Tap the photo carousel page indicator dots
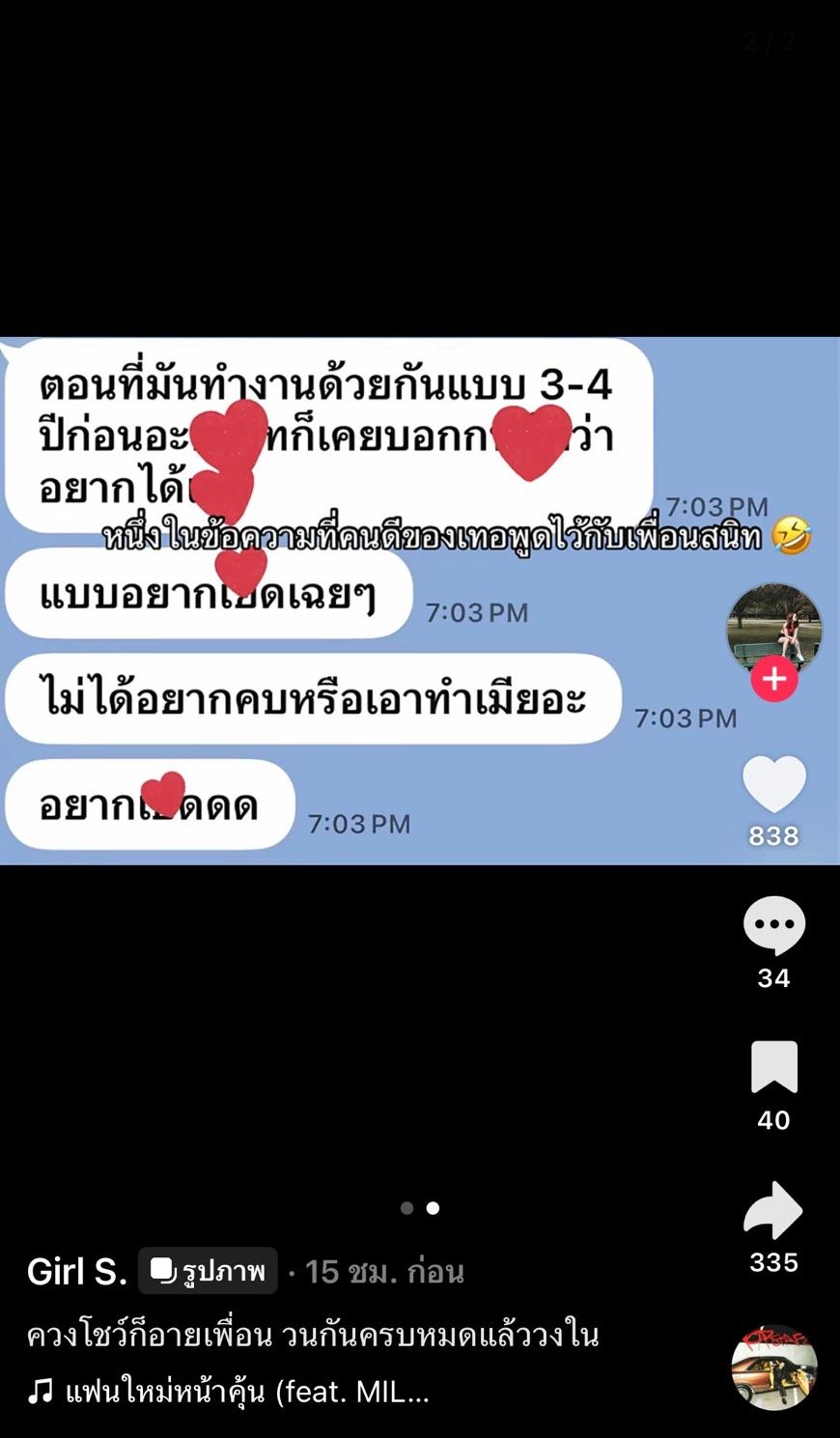Screen dimensions: 840x1438 point(420,1208)
